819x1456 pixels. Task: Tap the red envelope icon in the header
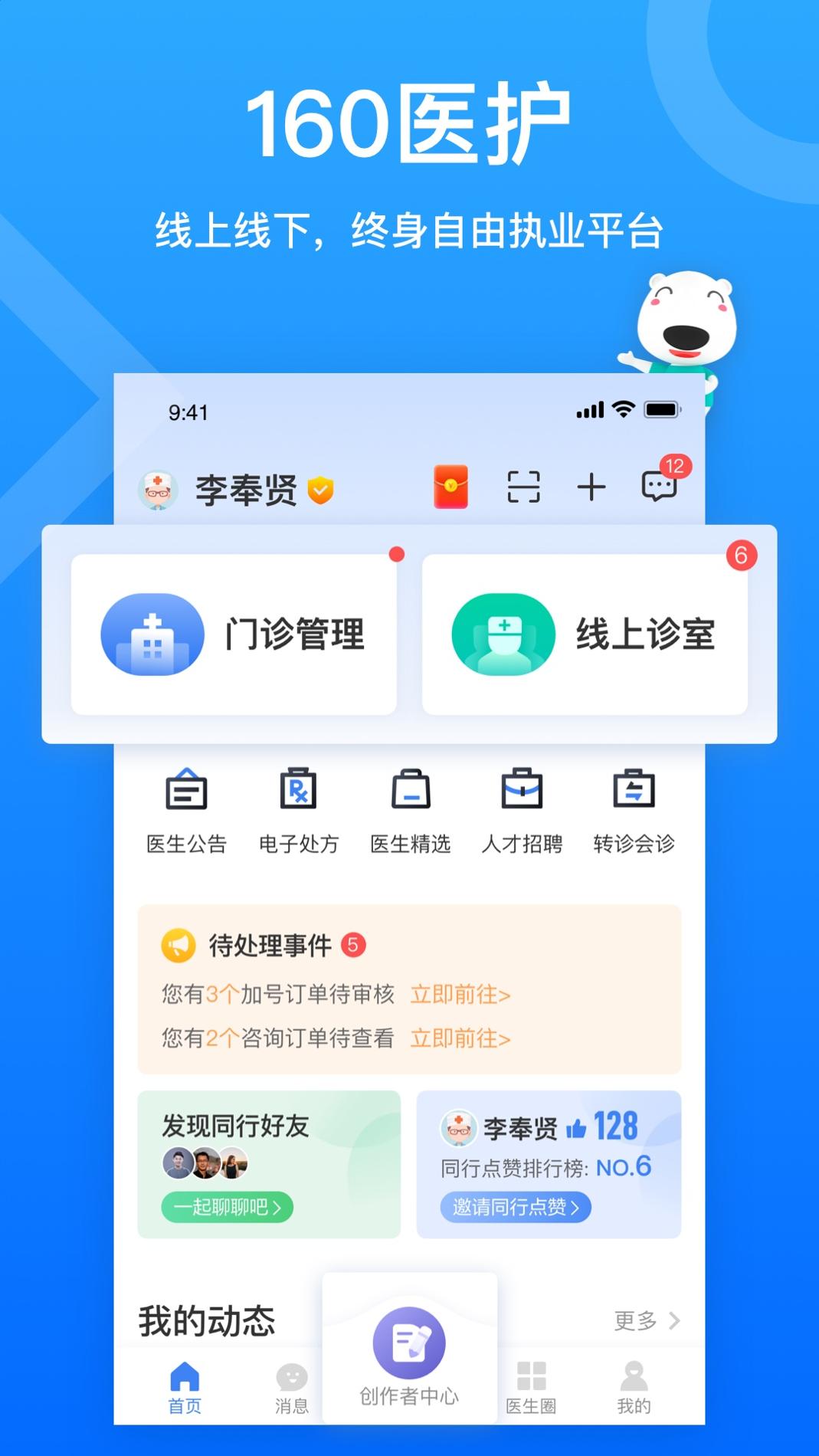(x=449, y=486)
